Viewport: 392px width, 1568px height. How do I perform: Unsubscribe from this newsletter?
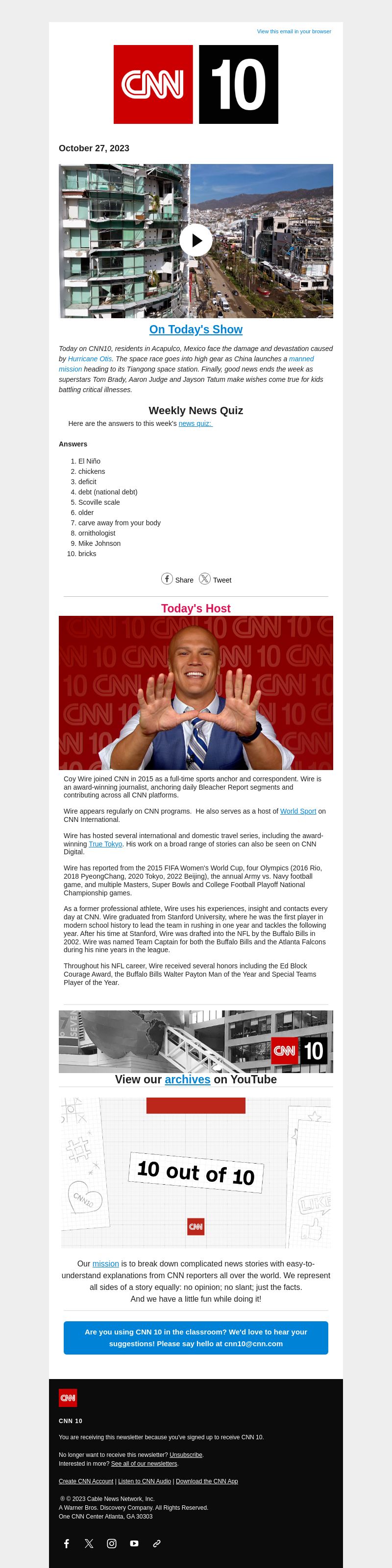(x=186, y=1455)
